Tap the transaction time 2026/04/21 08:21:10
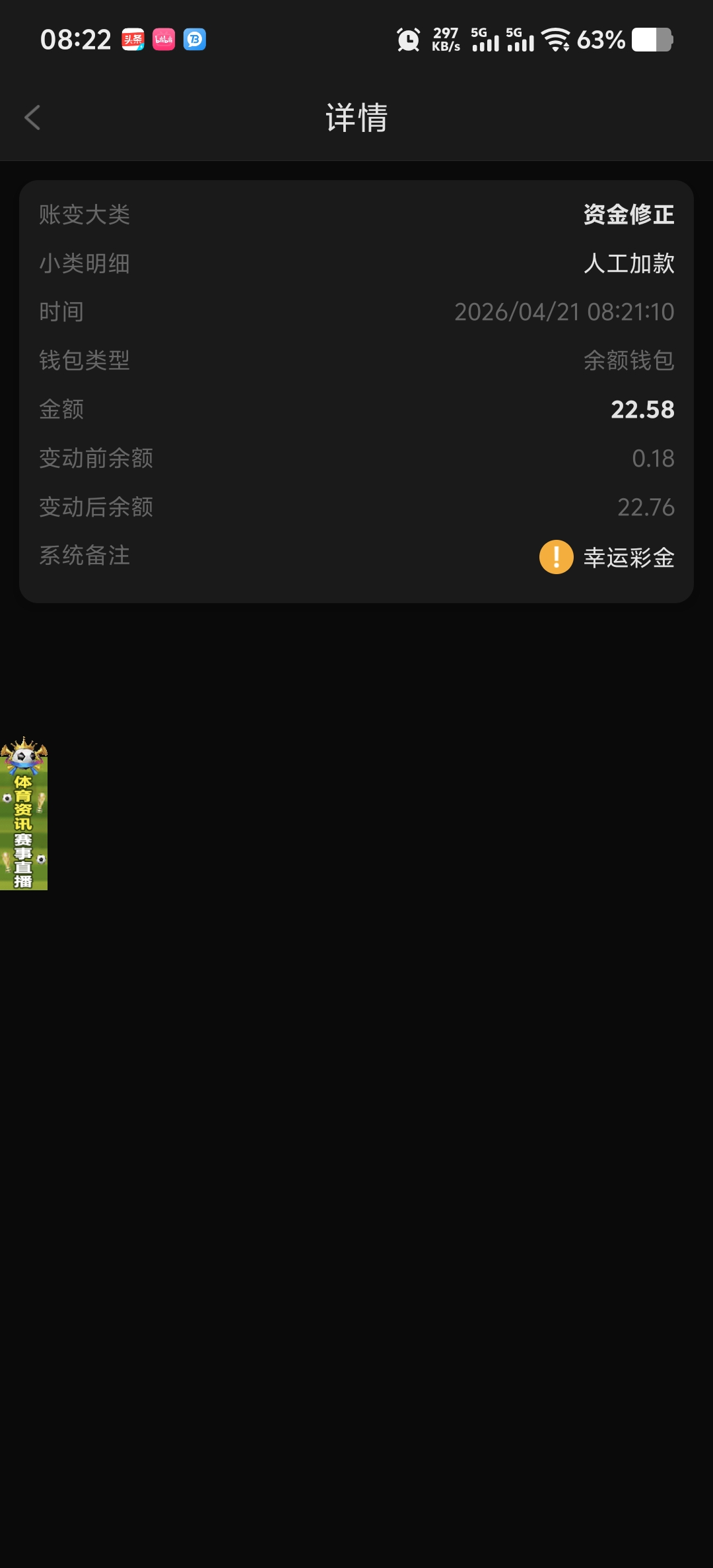Viewport: 713px width, 1568px height. [564, 312]
